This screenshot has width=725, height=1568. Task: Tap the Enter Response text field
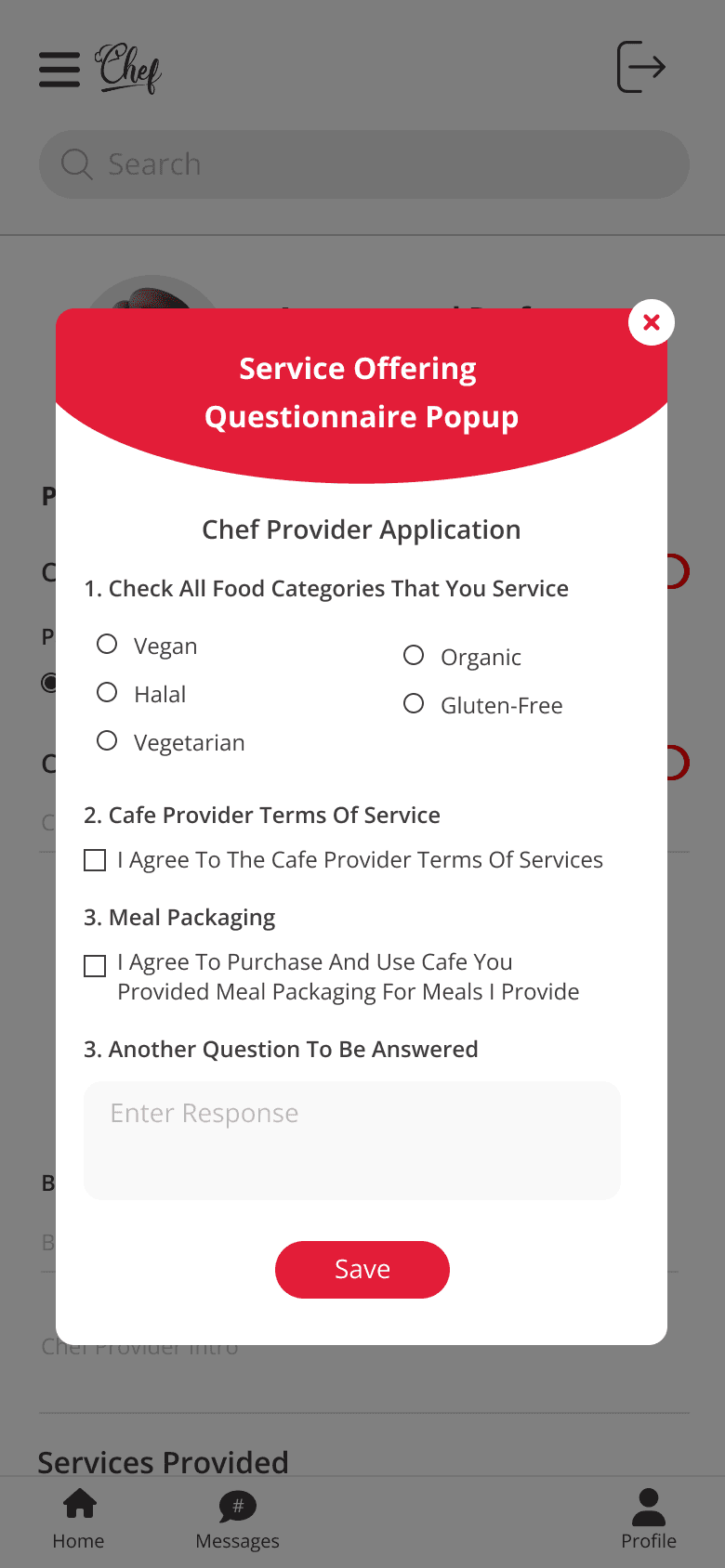[352, 1141]
